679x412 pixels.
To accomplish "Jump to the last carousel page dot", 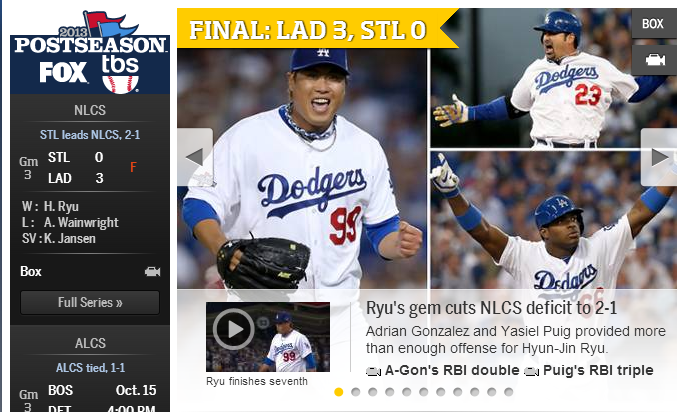I will click(x=508, y=392).
